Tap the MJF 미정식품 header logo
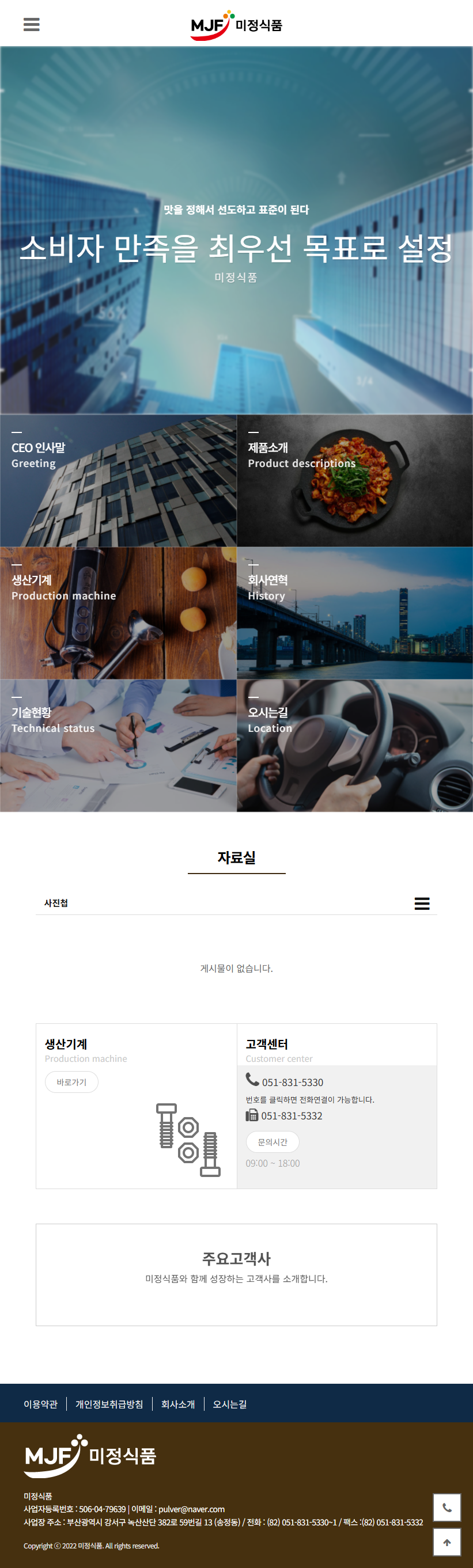 236,25
